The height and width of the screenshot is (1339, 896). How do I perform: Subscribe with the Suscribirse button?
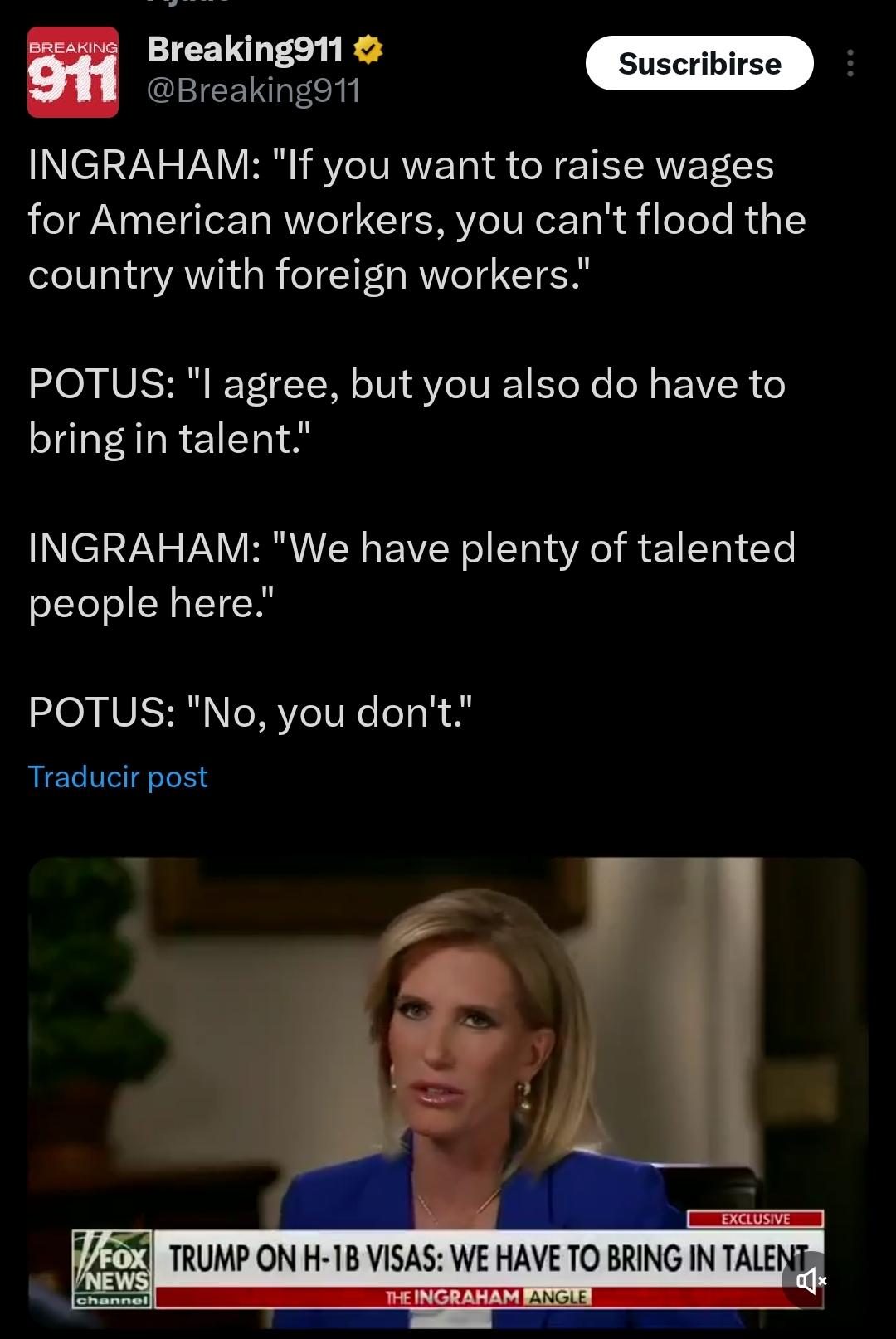point(699,64)
